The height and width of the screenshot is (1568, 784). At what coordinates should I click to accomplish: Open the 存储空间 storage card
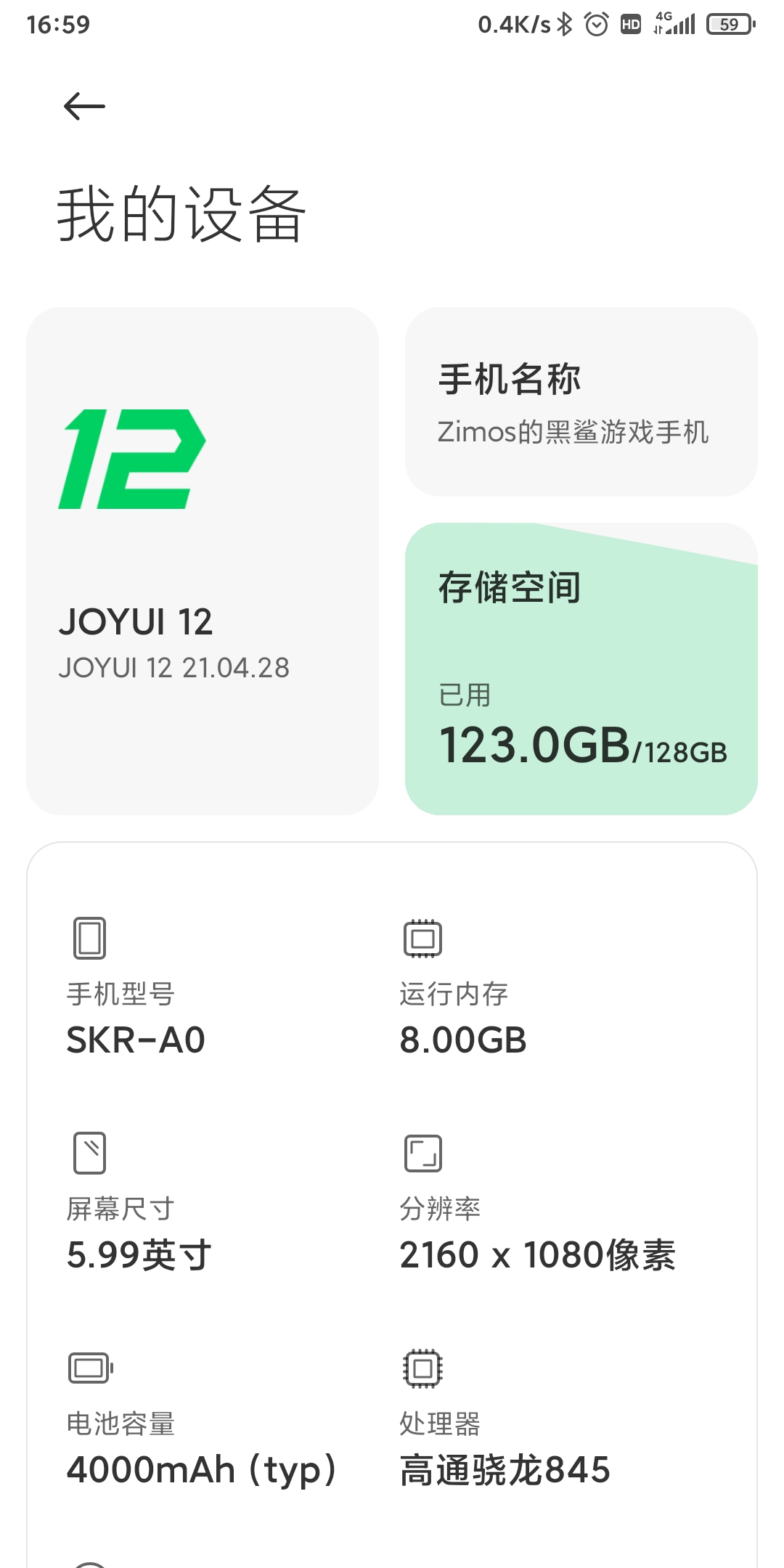[x=581, y=669]
